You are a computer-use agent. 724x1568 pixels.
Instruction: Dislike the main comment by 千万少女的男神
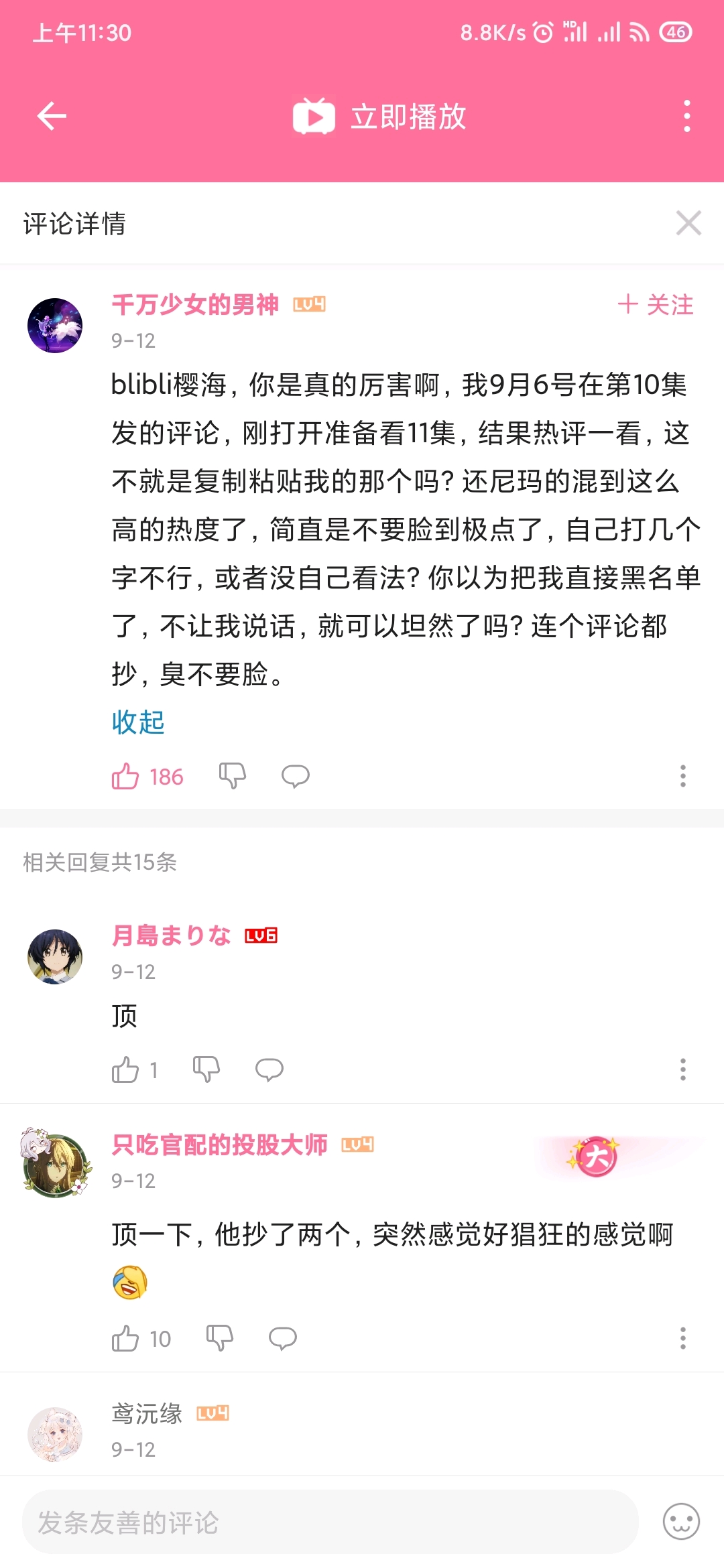[x=233, y=776]
